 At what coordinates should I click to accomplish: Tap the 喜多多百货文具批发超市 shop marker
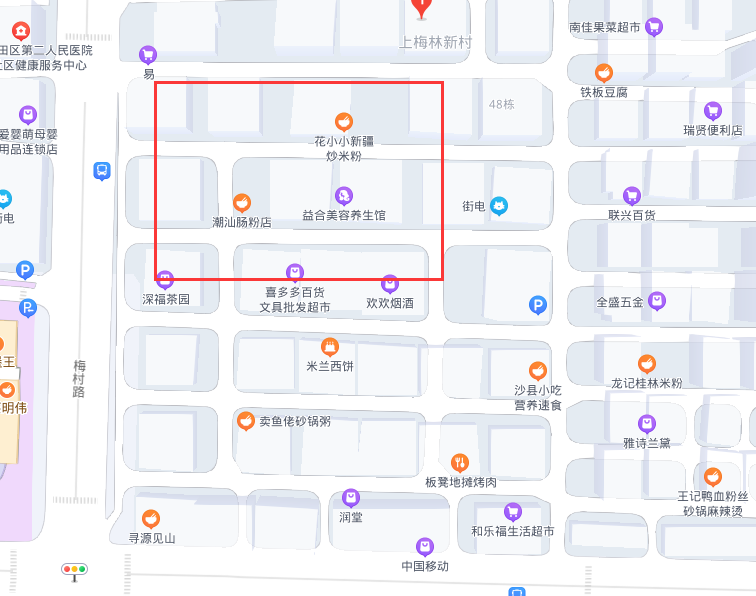click(295, 272)
